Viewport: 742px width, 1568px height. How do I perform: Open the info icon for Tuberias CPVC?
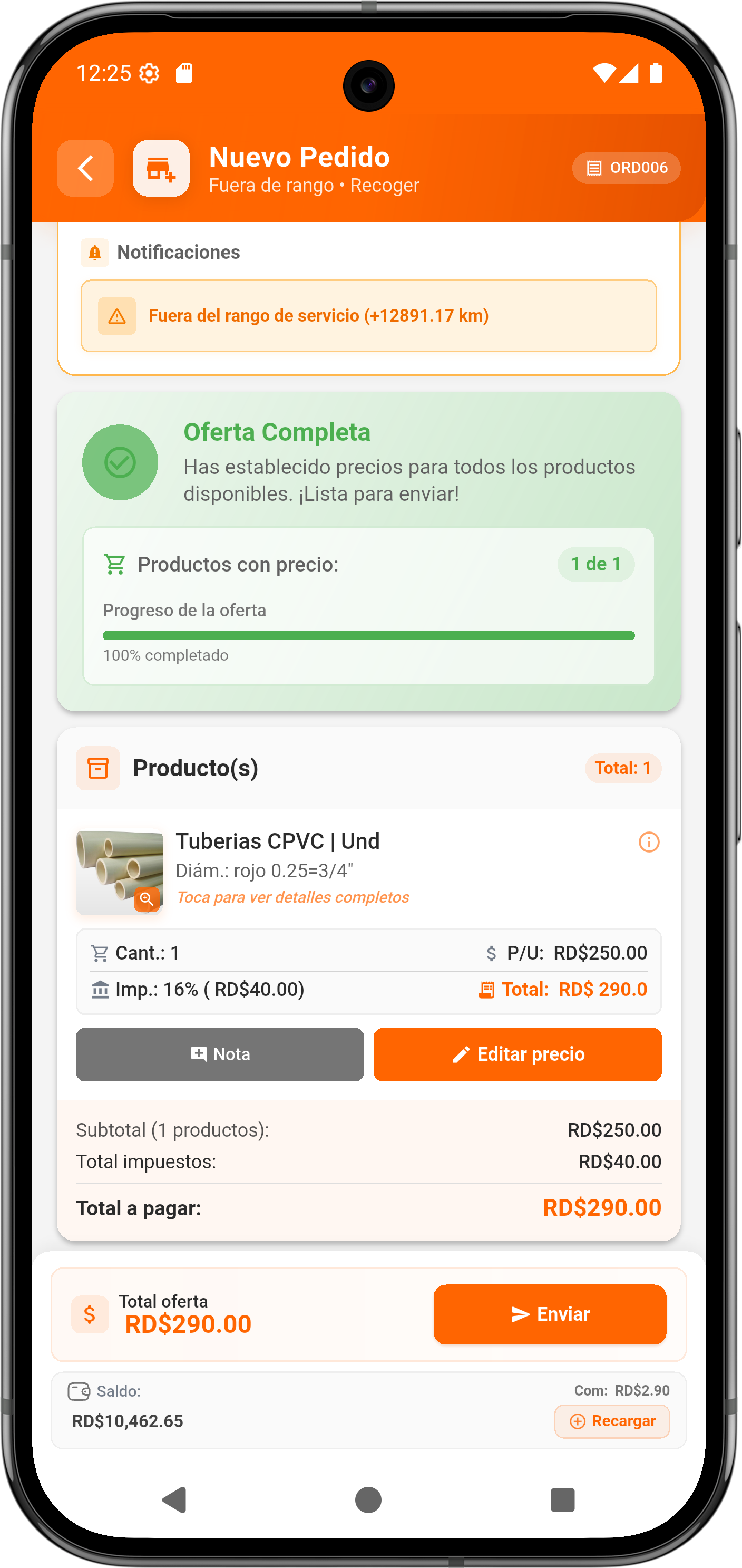point(649,842)
